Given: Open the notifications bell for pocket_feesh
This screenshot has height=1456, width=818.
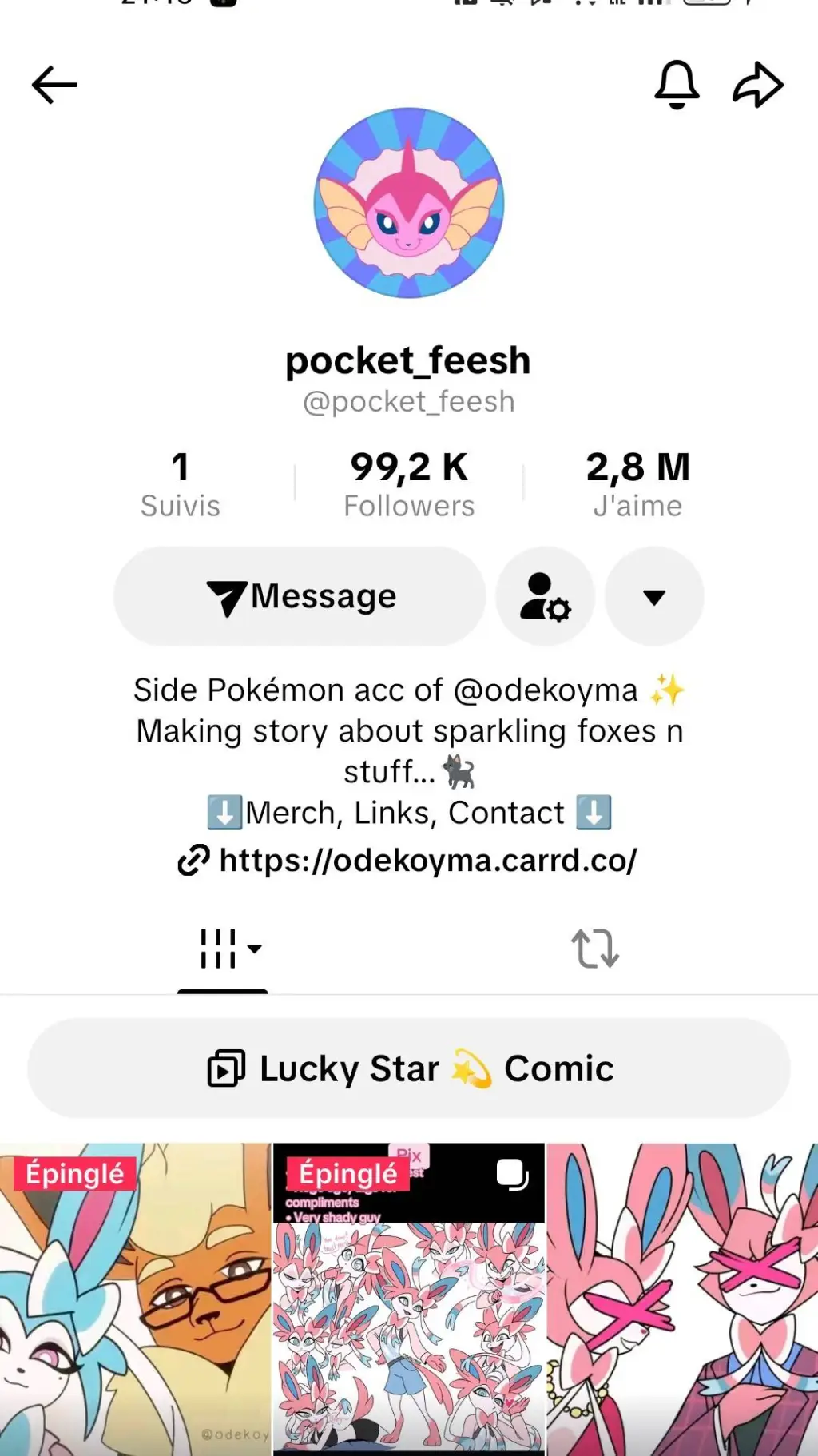Looking at the screenshot, I should 677,85.
